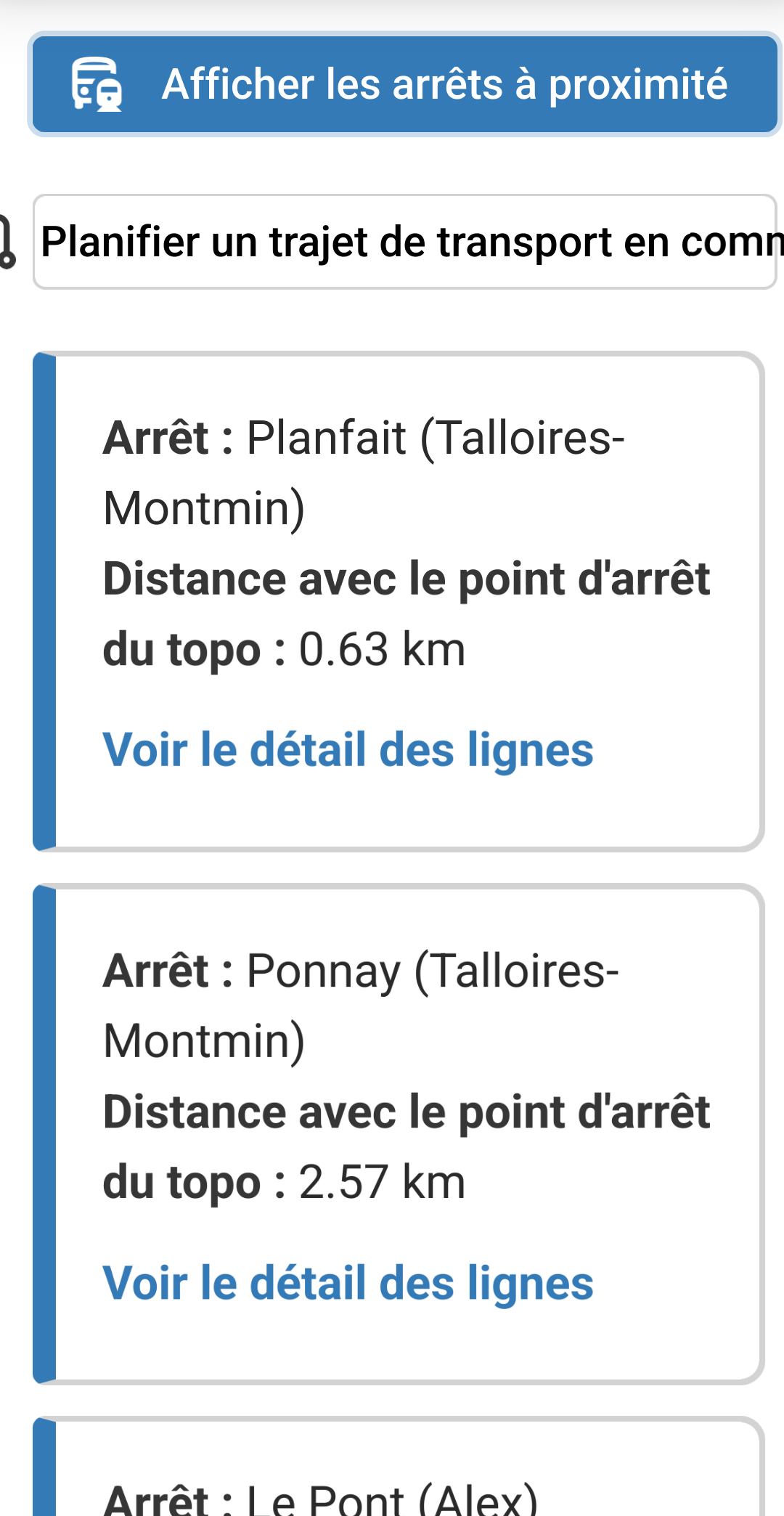The height and width of the screenshot is (1516, 784).
Task: Tap Afficher les arrêts à proximité button
Action: tap(405, 84)
